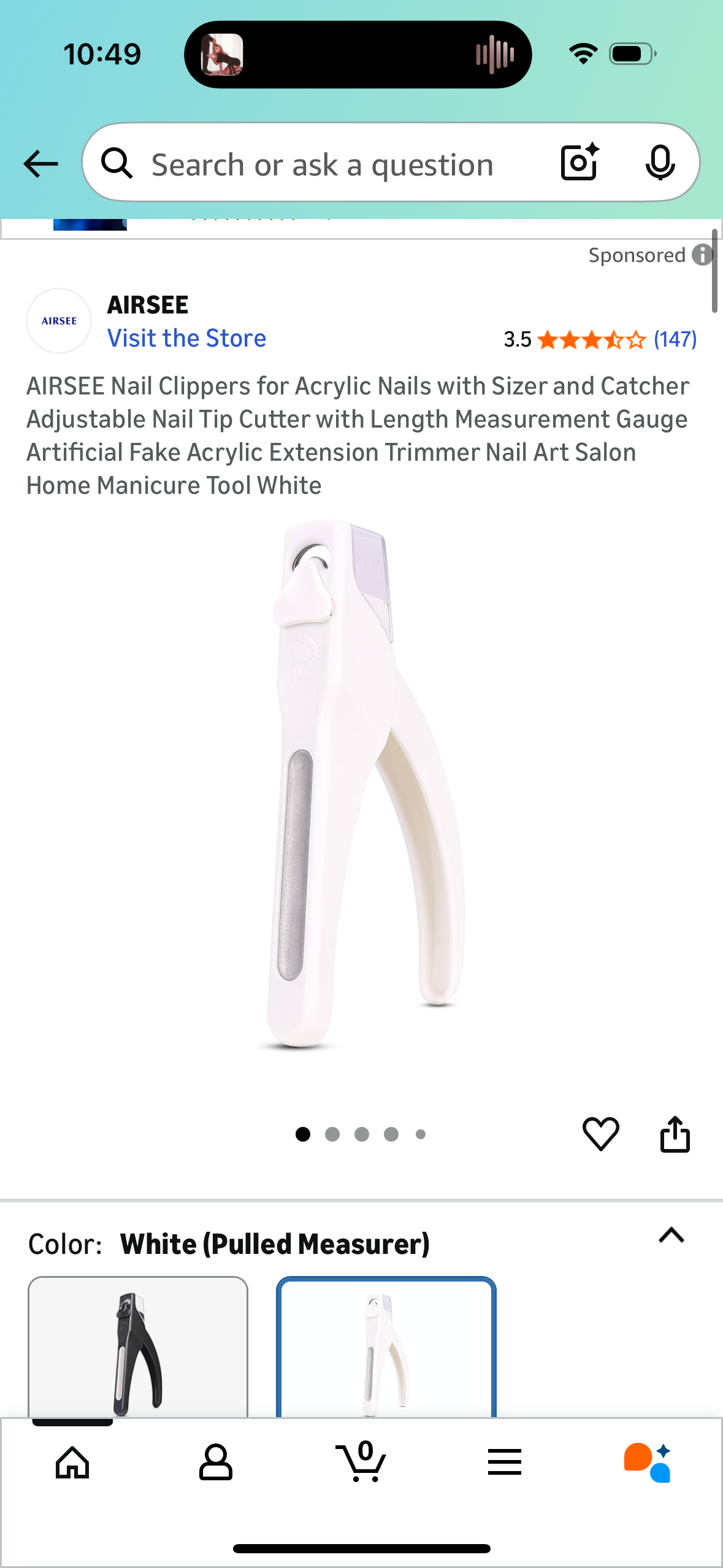Visit the AIRSEE Store

186,338
